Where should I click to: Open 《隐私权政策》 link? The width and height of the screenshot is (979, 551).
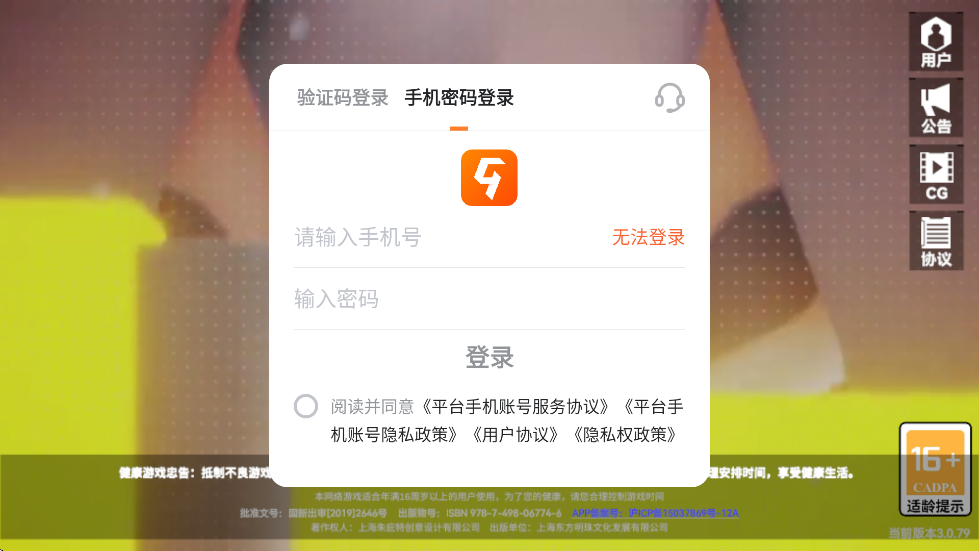[x=625, y=435]
